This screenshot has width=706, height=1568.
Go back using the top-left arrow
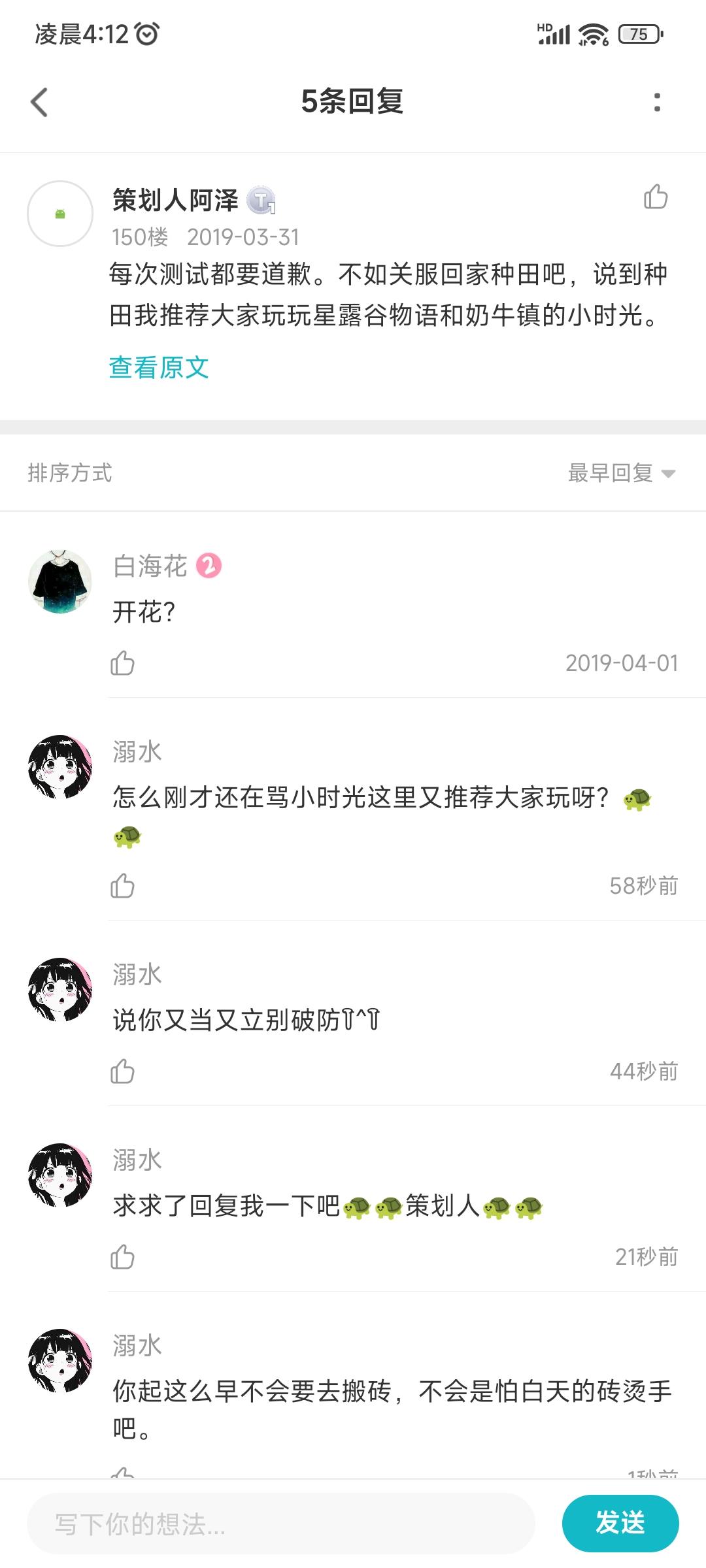[39, 103]
